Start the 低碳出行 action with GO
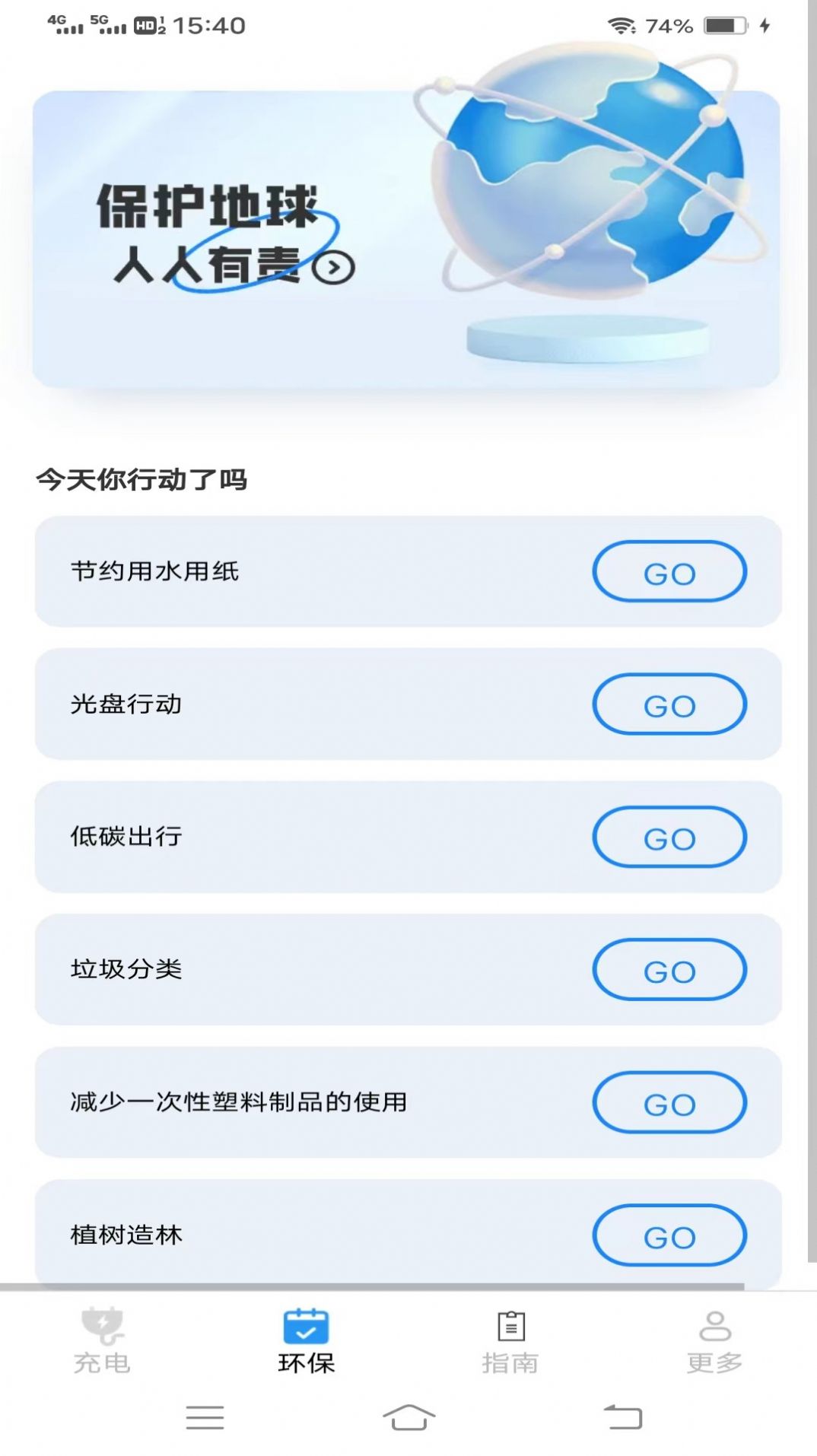 (669, 838)
